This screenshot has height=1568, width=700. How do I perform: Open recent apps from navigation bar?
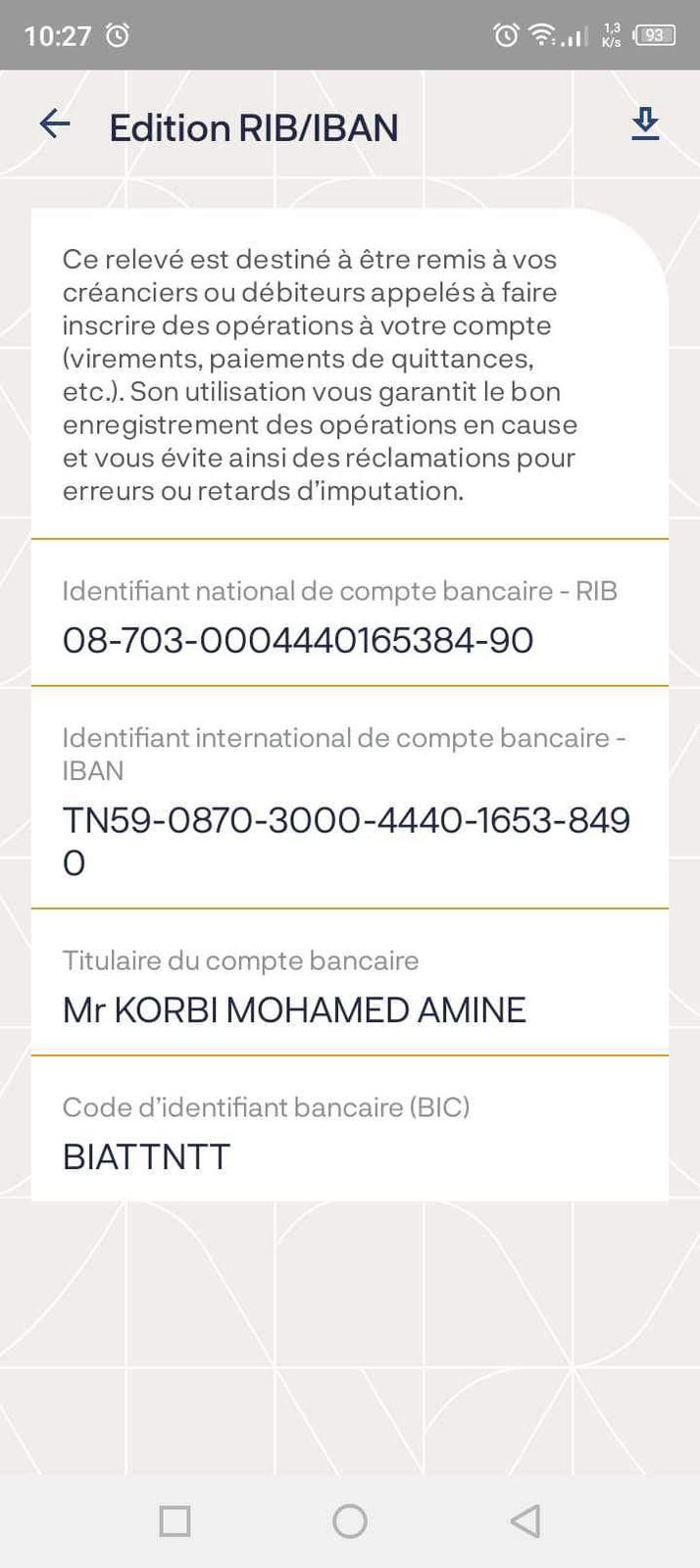175,1521
